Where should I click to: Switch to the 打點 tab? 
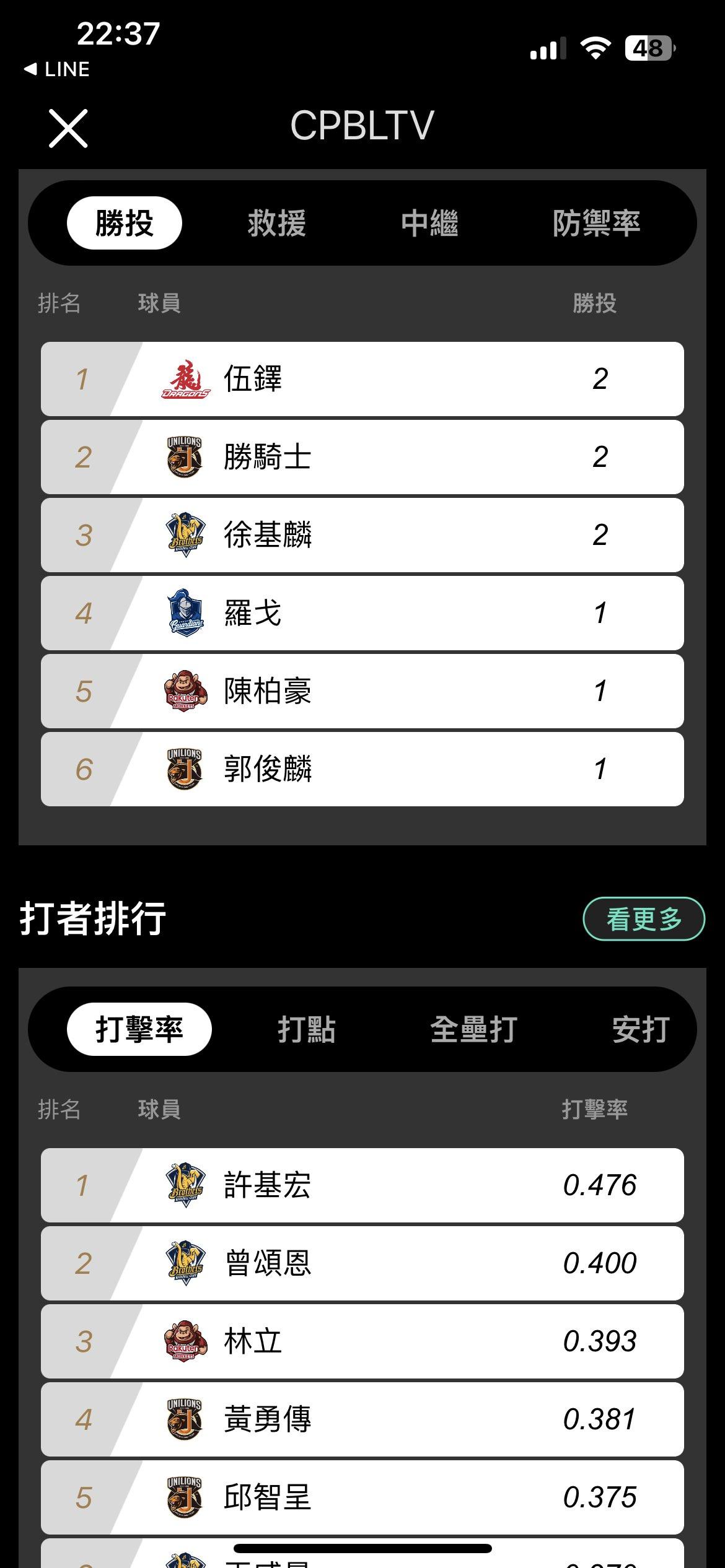[x=306, y=1029]
